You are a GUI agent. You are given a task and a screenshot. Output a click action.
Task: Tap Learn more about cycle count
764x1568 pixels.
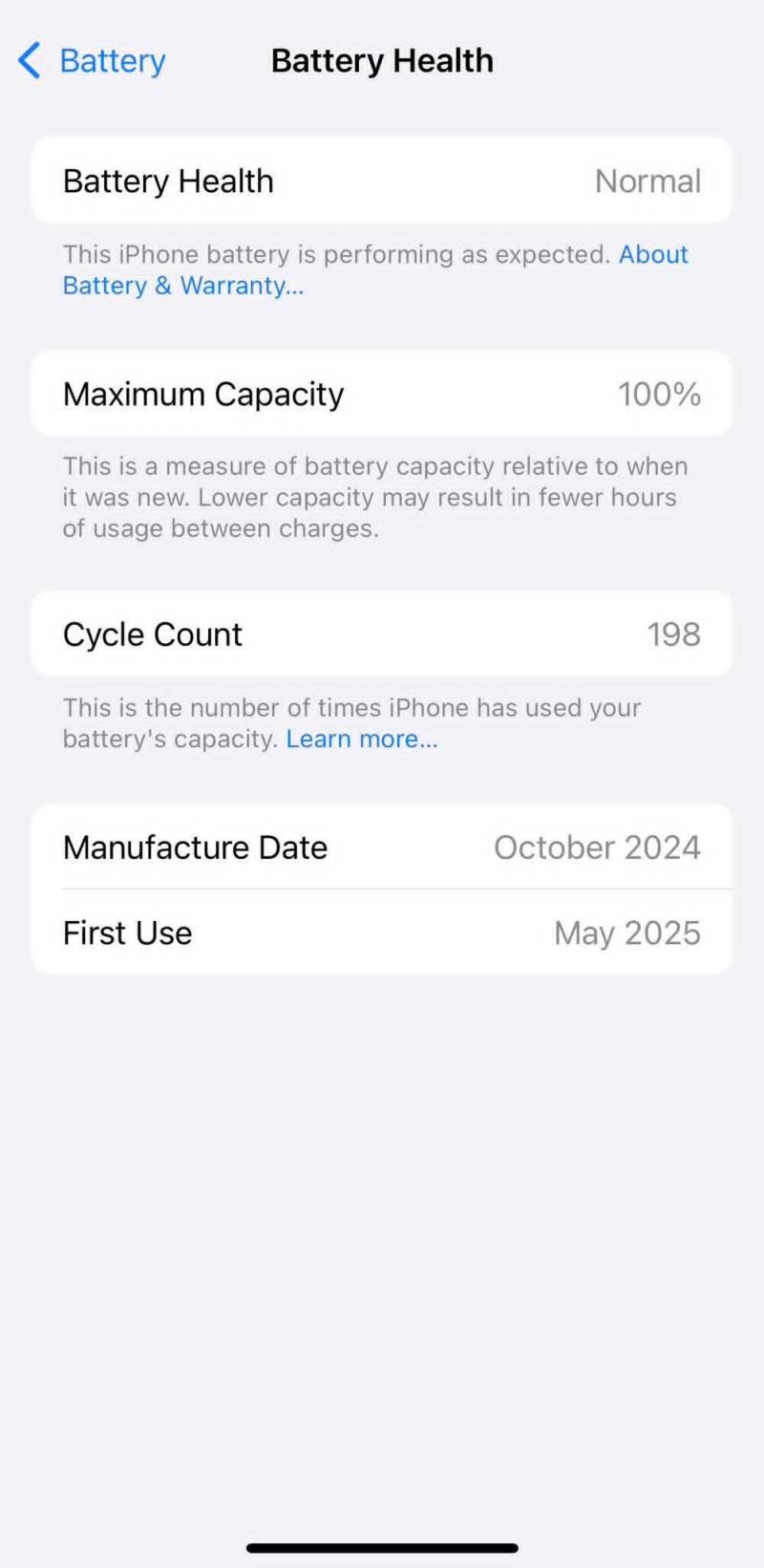coord(362,739)
